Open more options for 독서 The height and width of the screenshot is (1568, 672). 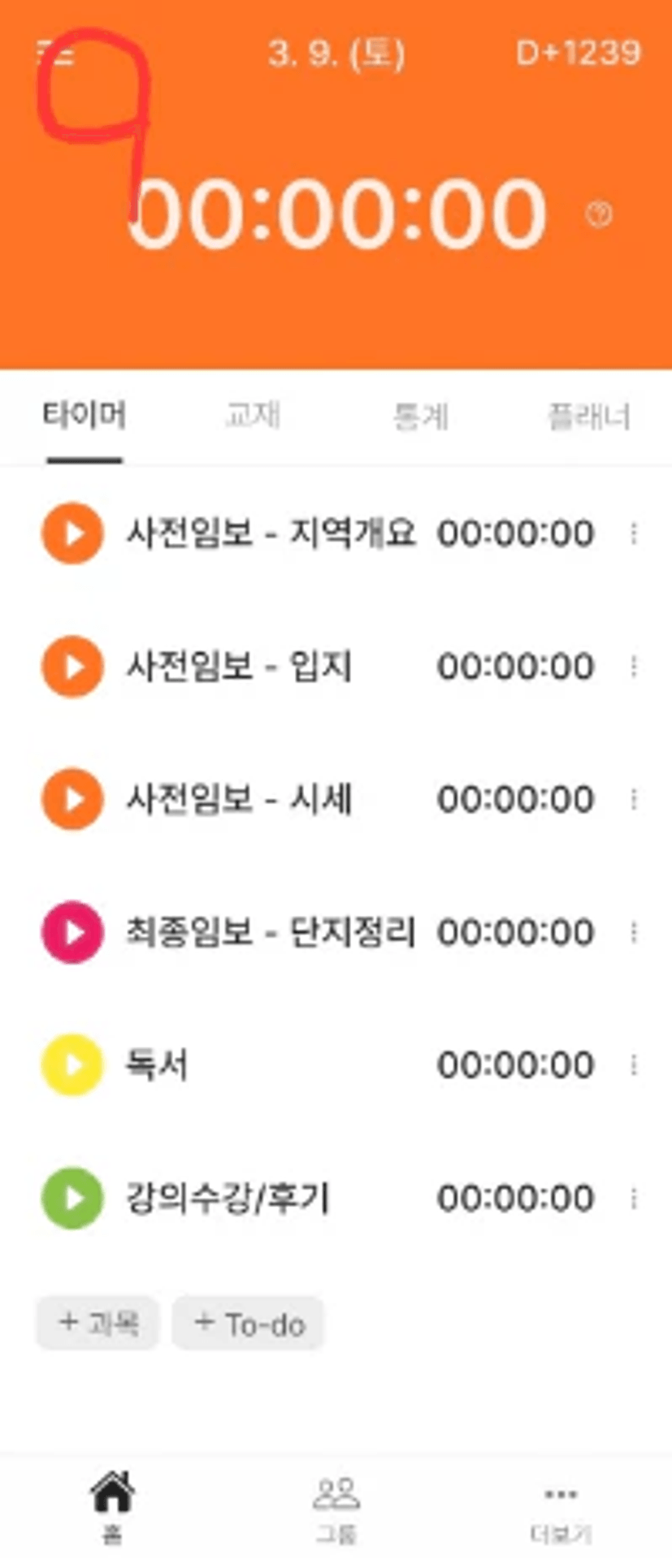coord(634,1065)
